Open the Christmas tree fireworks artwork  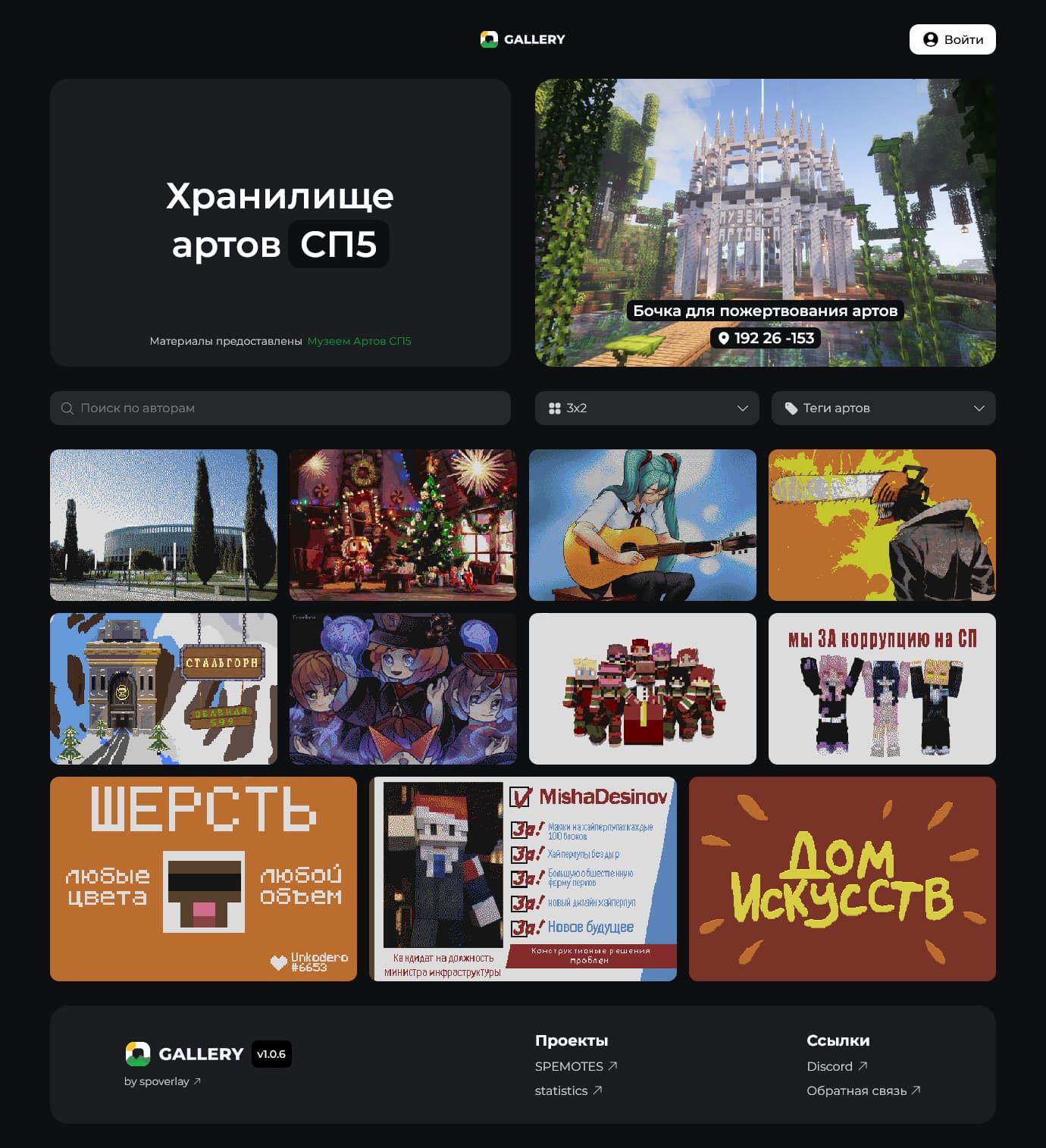(403, 525)
